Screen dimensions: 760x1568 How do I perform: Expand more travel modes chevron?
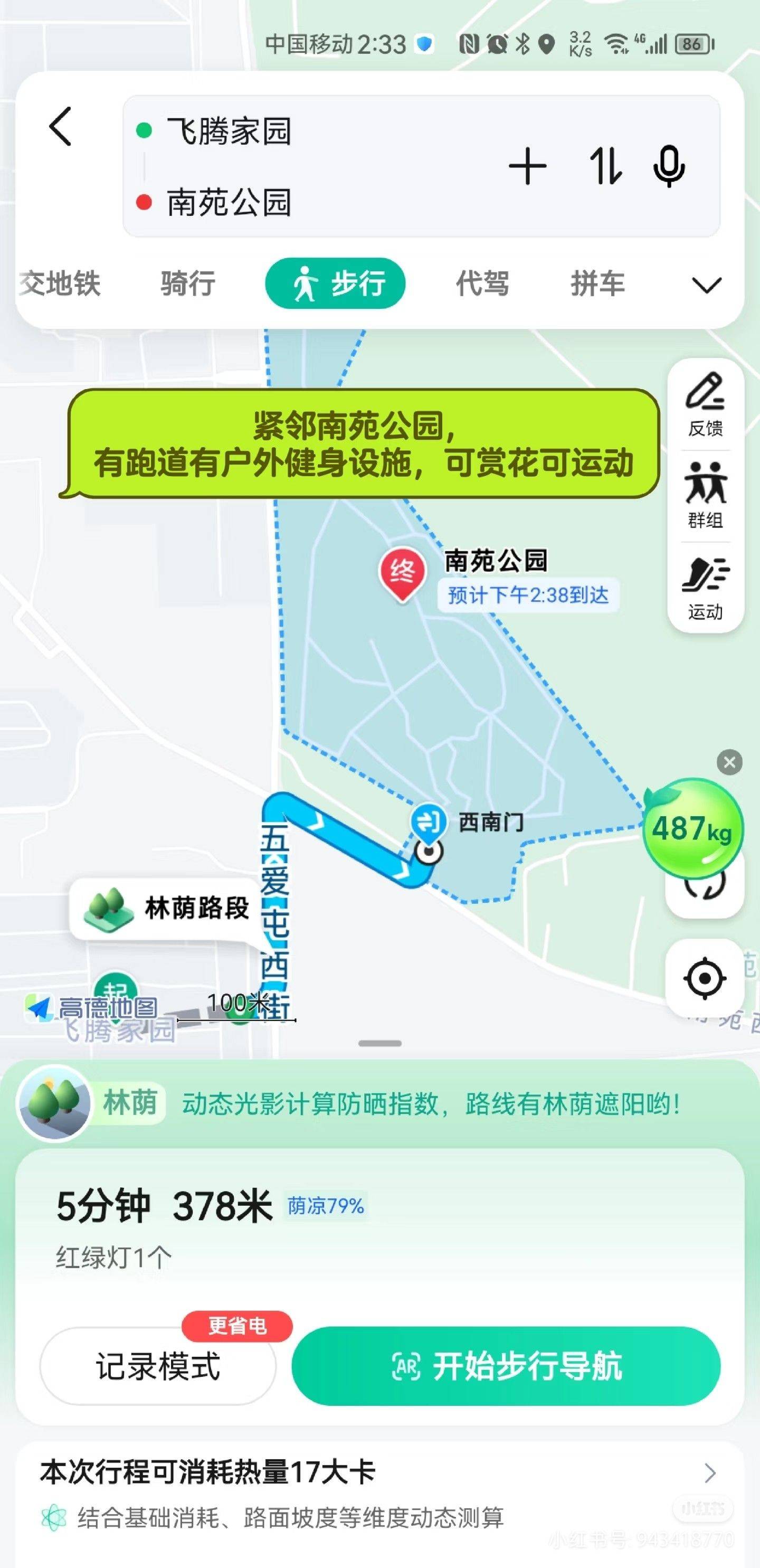point(707,285)
